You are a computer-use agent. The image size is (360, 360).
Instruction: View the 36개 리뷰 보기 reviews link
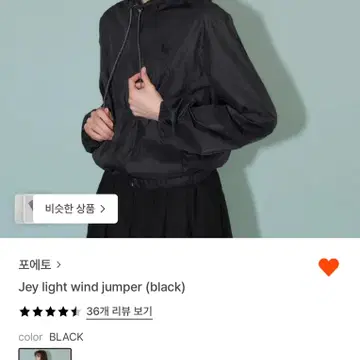point(119,312)
